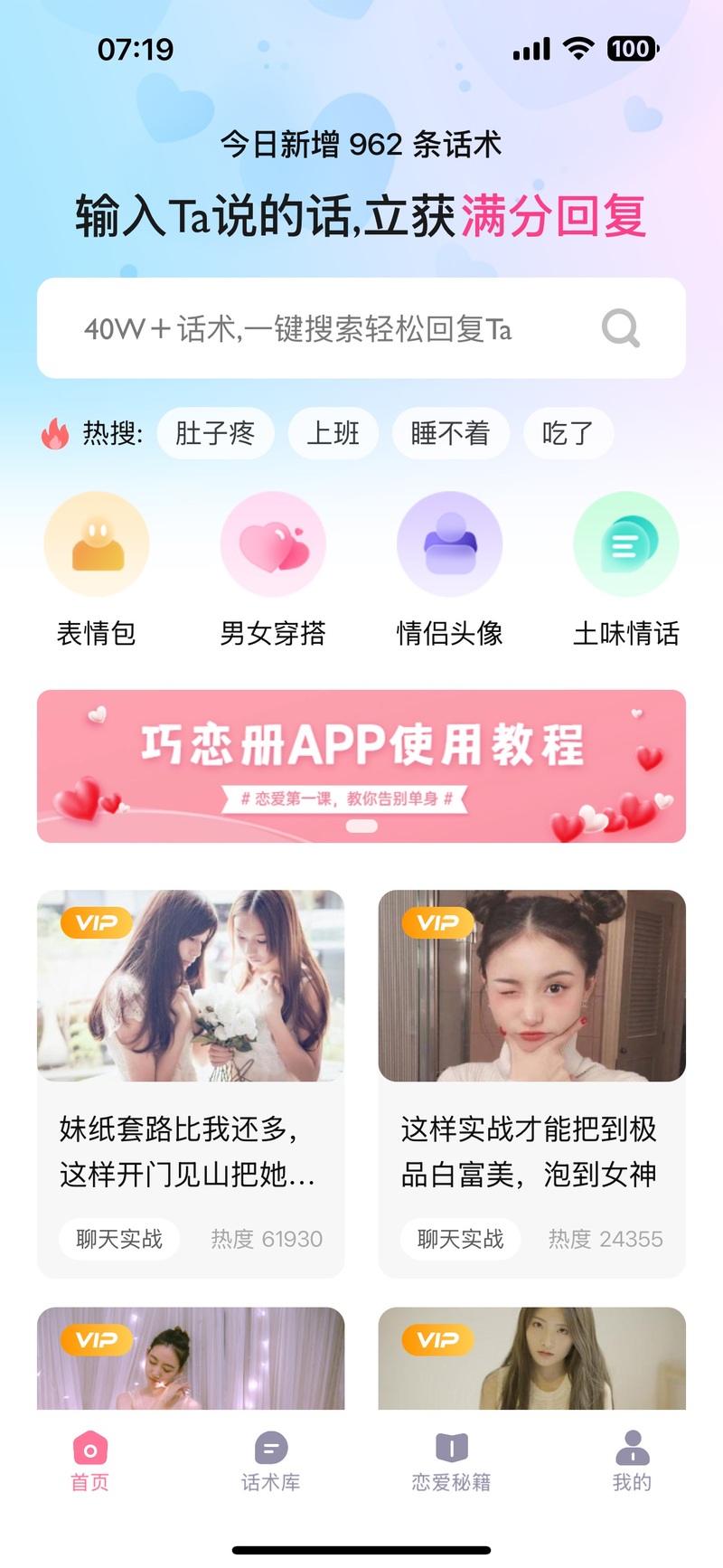Pick the 吃了 hot search chip
723x1568 pixels.
(568, 433)
